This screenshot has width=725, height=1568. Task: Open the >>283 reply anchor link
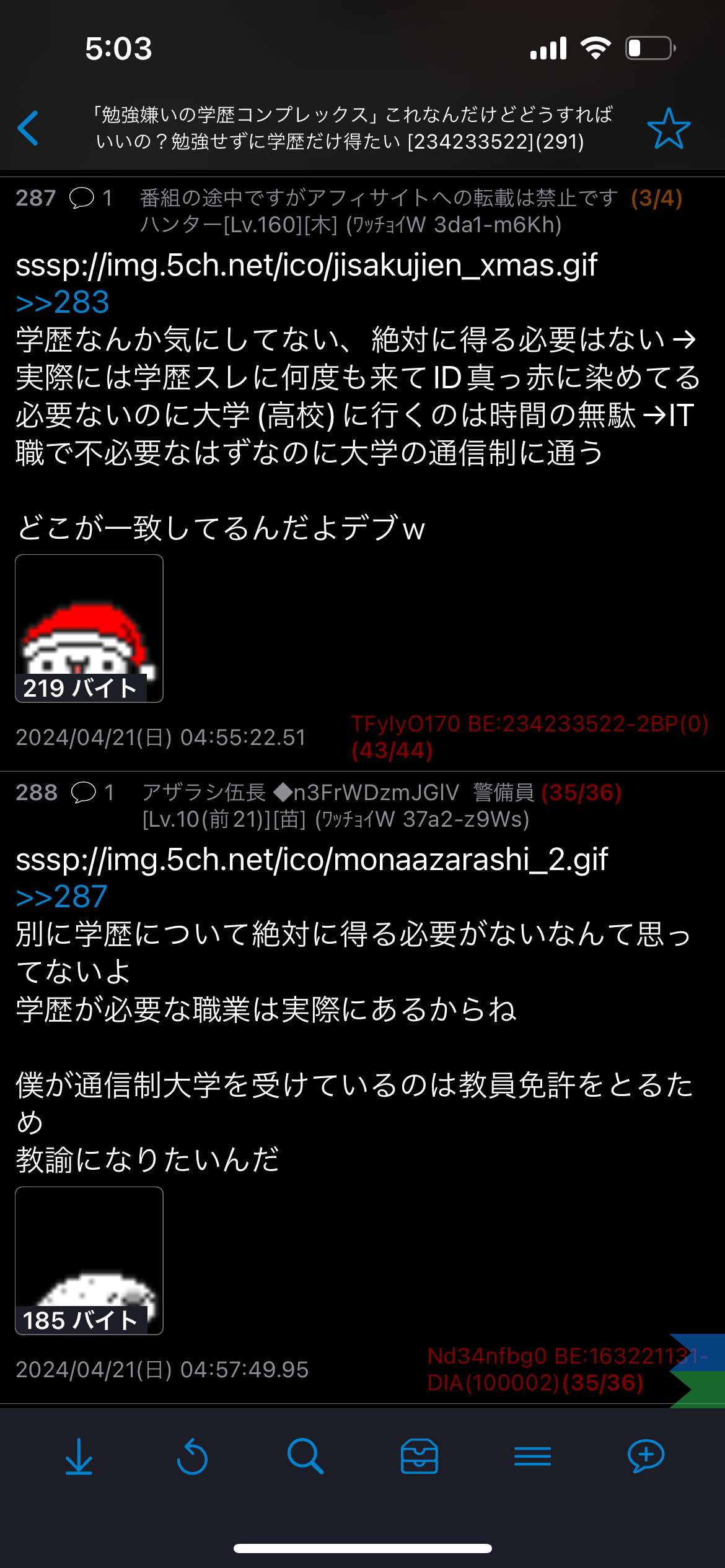pos(63,302)
